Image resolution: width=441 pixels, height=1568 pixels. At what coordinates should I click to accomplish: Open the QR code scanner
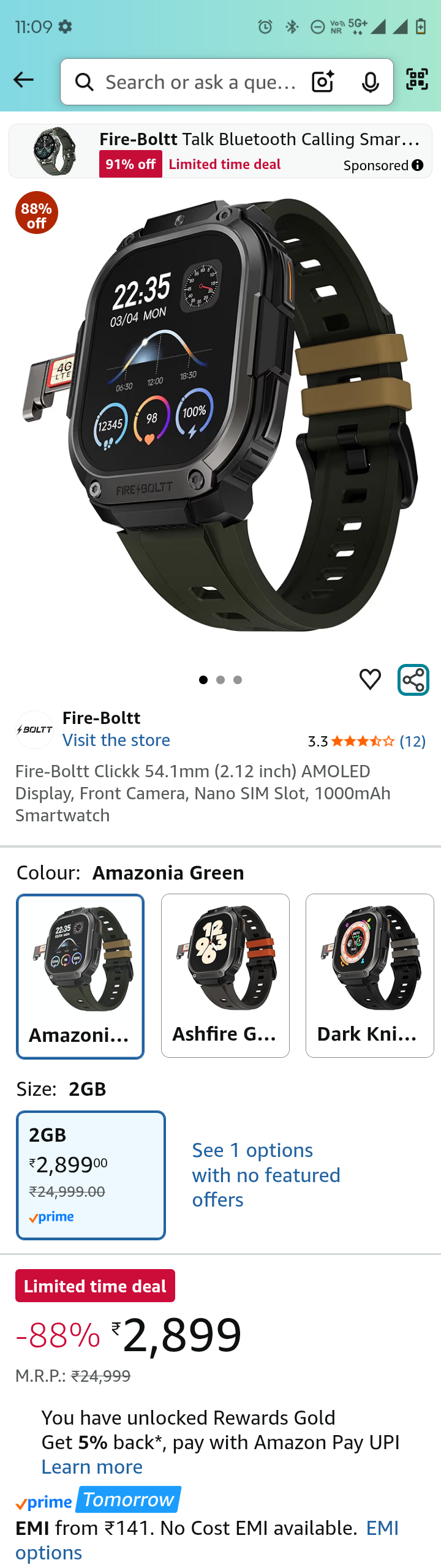click(x=417, y=80)
